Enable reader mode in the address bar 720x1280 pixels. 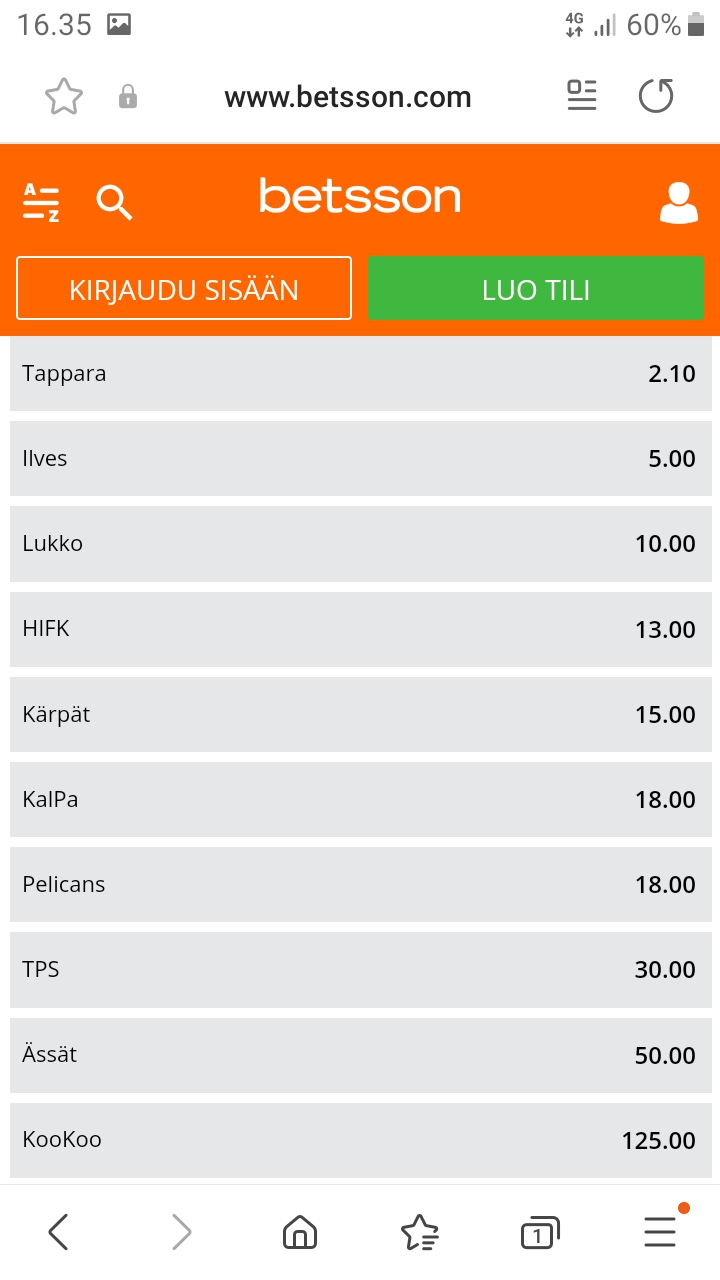point(582,96)
